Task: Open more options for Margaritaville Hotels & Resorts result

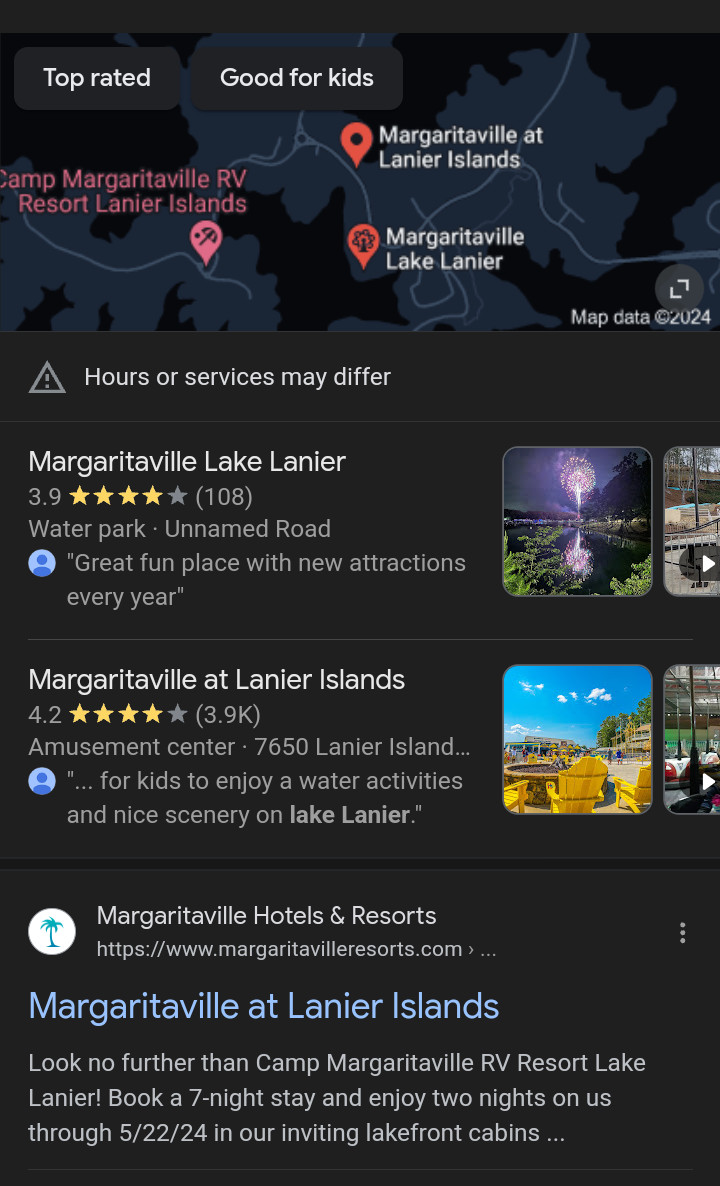Action: click(682, 933)
